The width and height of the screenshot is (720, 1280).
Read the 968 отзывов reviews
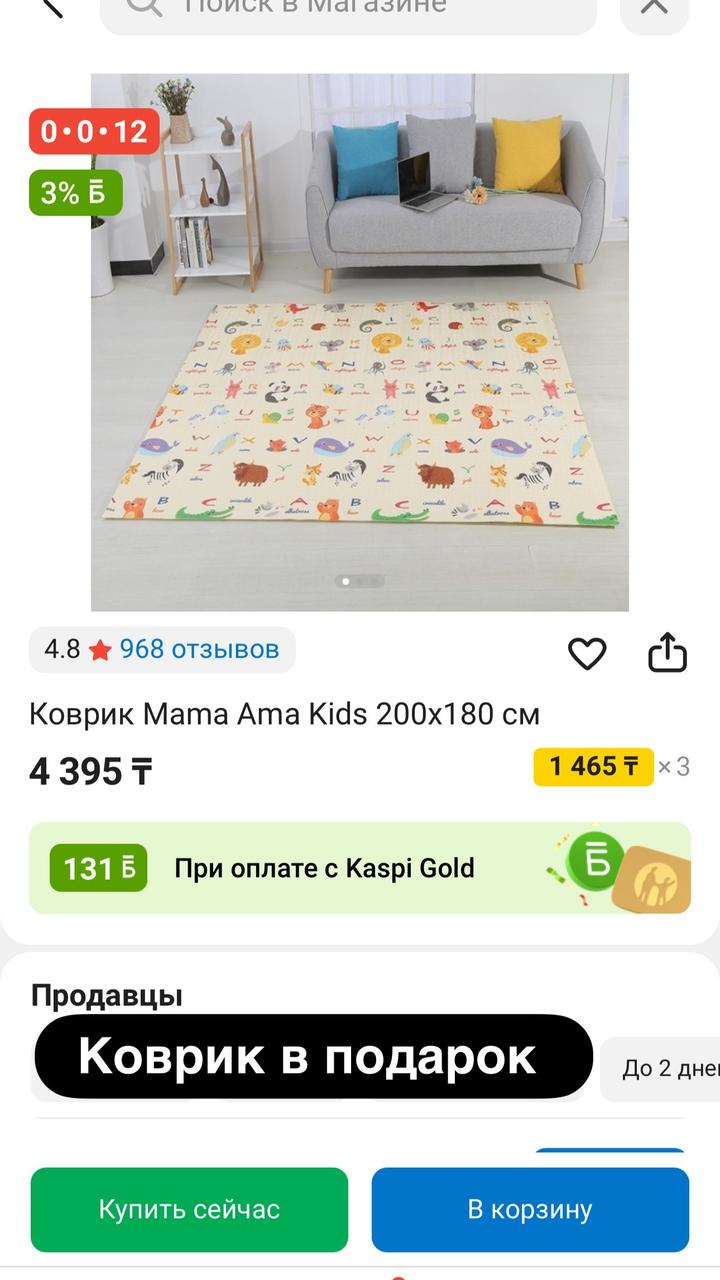click(x=199, y=650)
